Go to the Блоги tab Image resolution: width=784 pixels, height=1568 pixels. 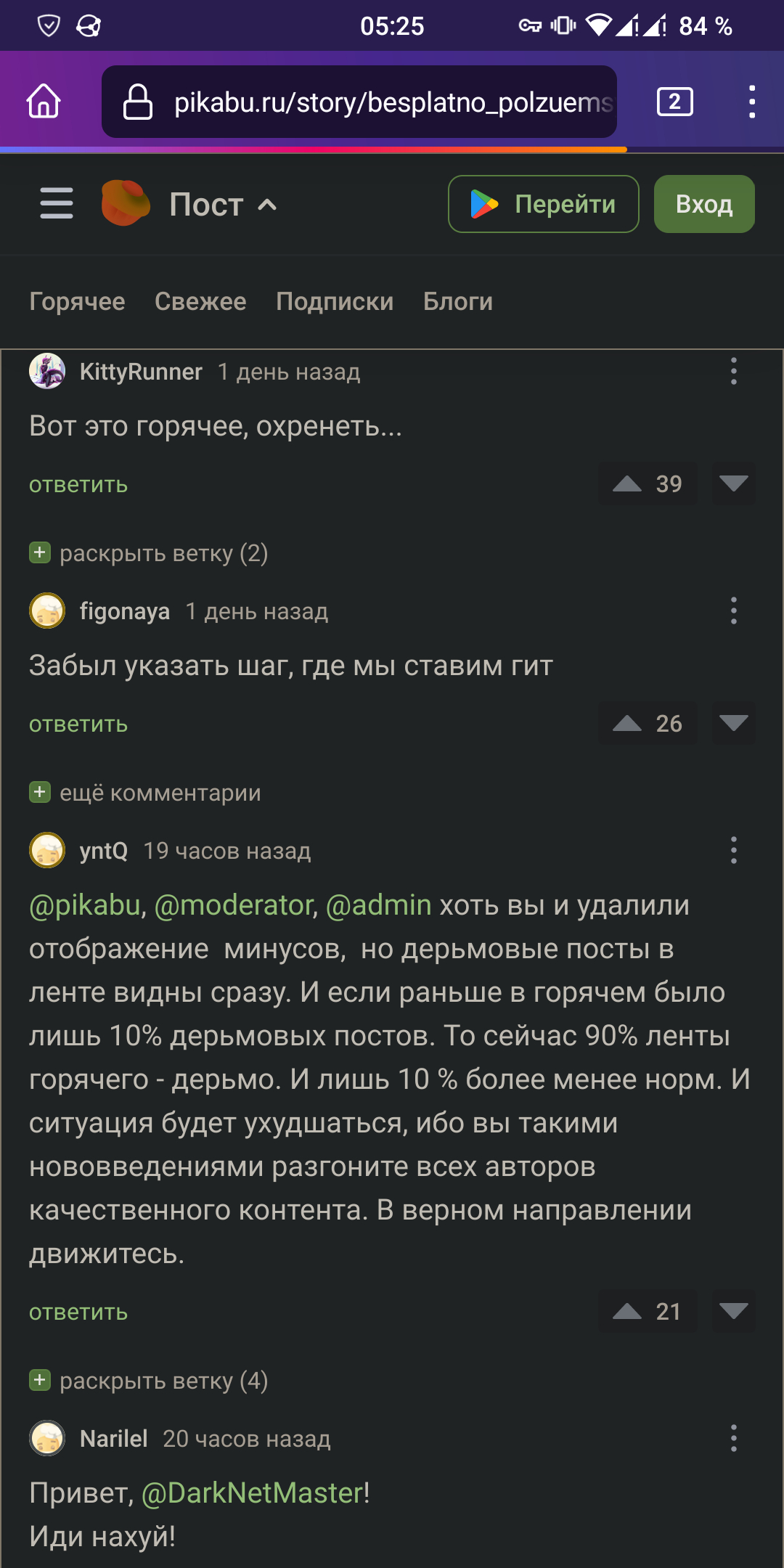[x=458, y=301]
